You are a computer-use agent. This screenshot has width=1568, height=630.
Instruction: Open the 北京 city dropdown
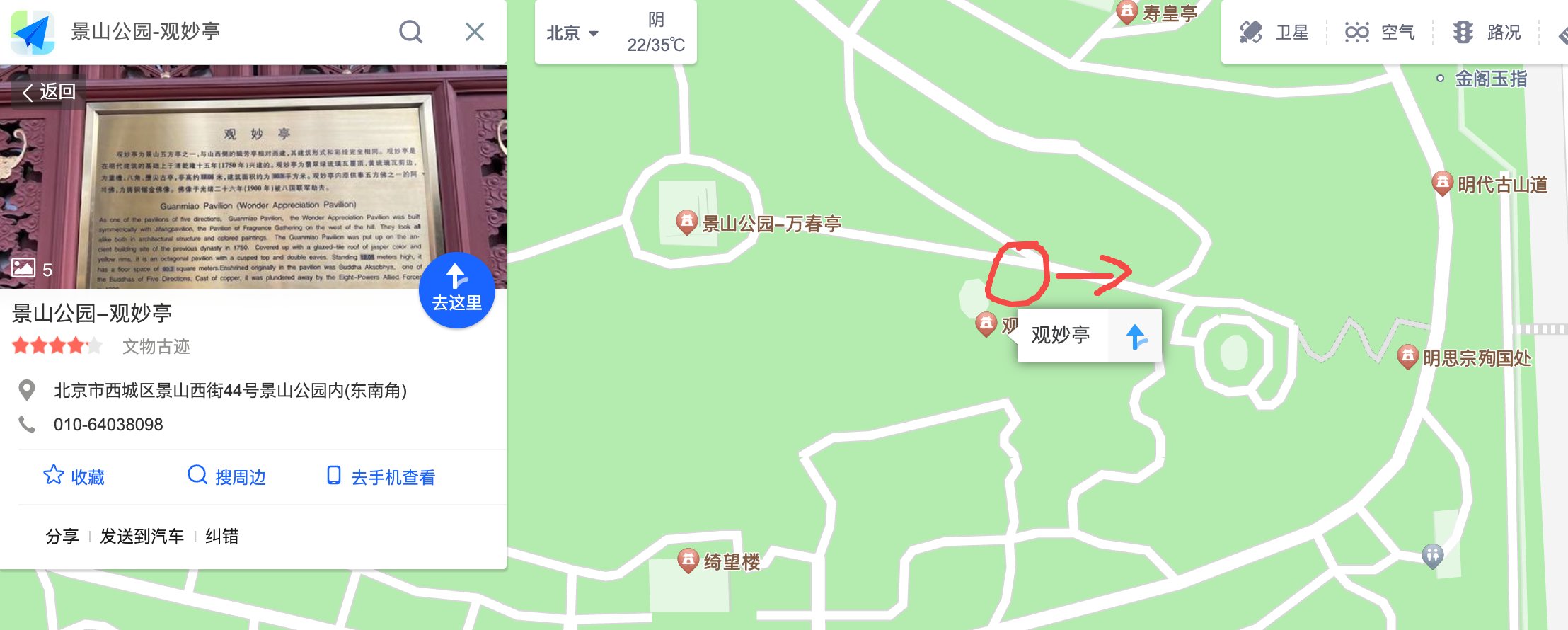(572, 33)
